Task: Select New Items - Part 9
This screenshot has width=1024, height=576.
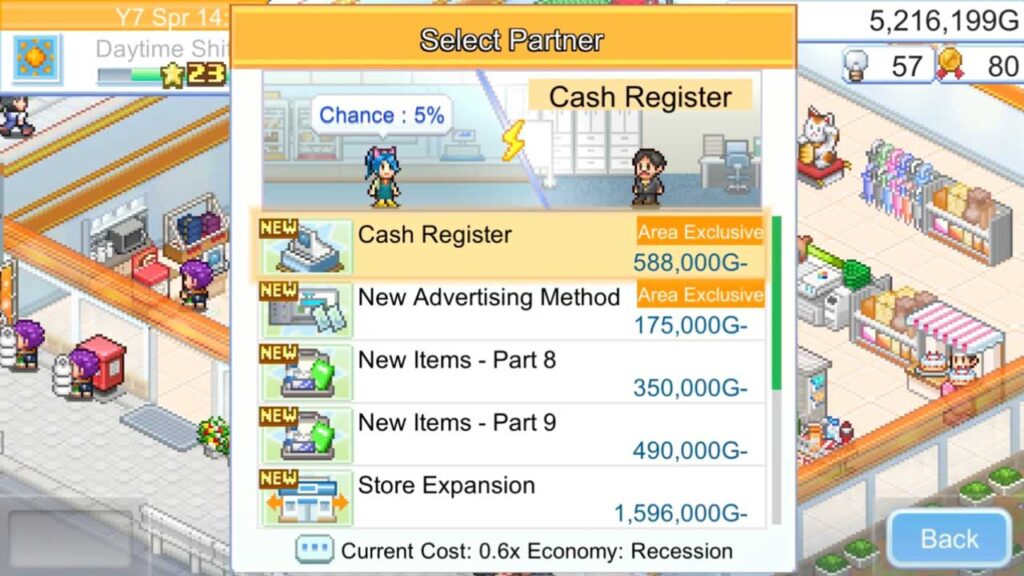Action: coord(510,436)
